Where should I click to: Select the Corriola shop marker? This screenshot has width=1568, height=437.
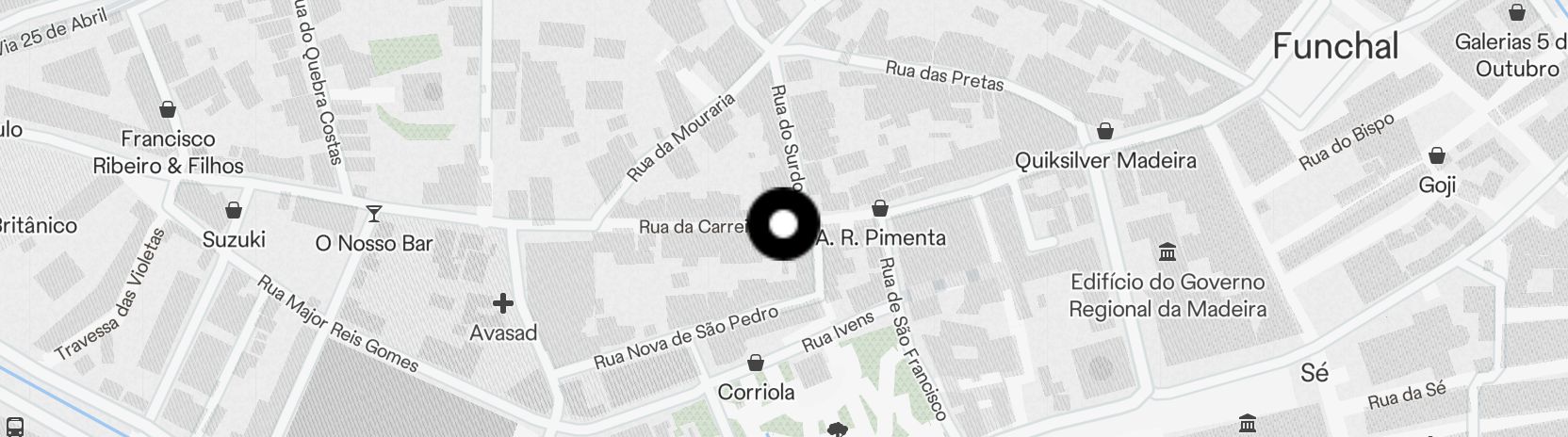pyautogui.click(x=756, y=363)
